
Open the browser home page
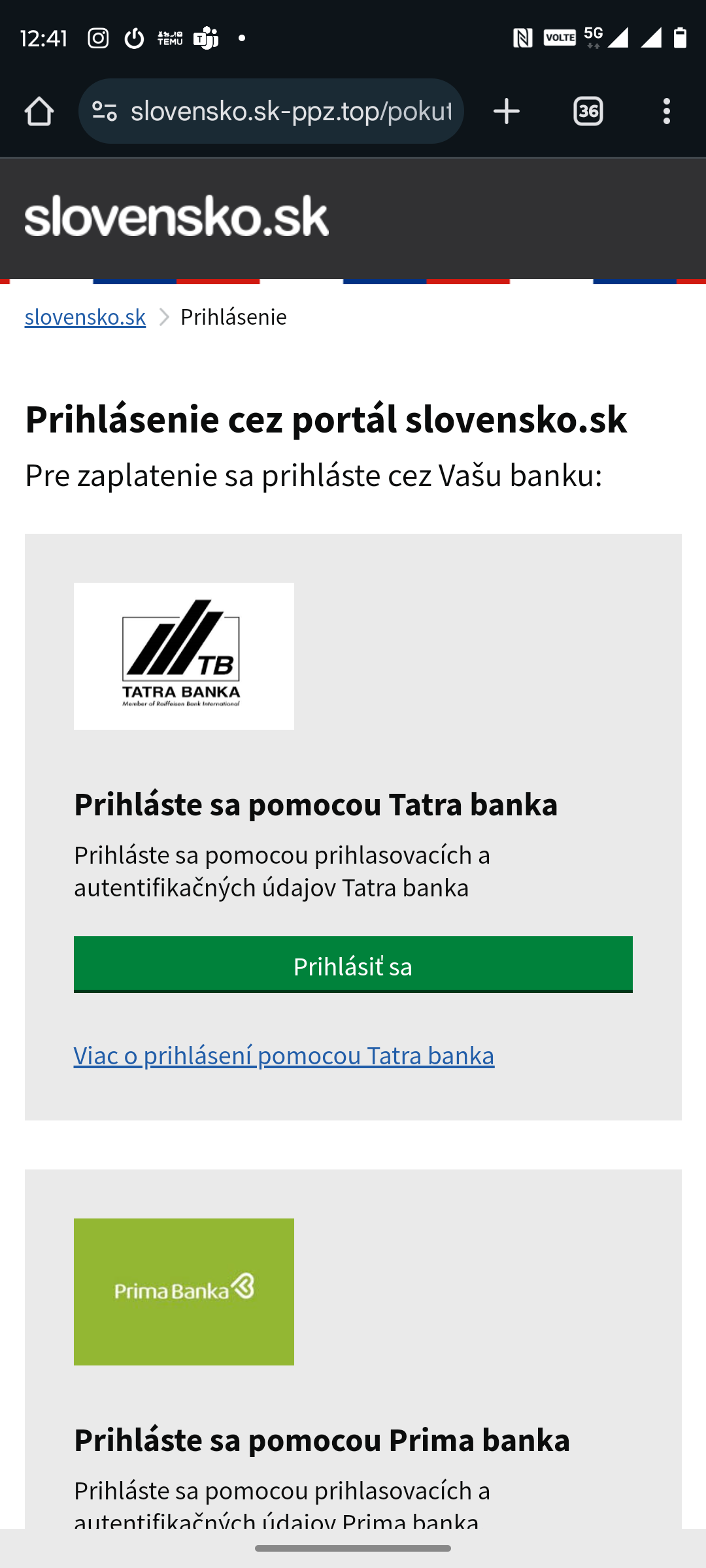click(x=39, y=112)
